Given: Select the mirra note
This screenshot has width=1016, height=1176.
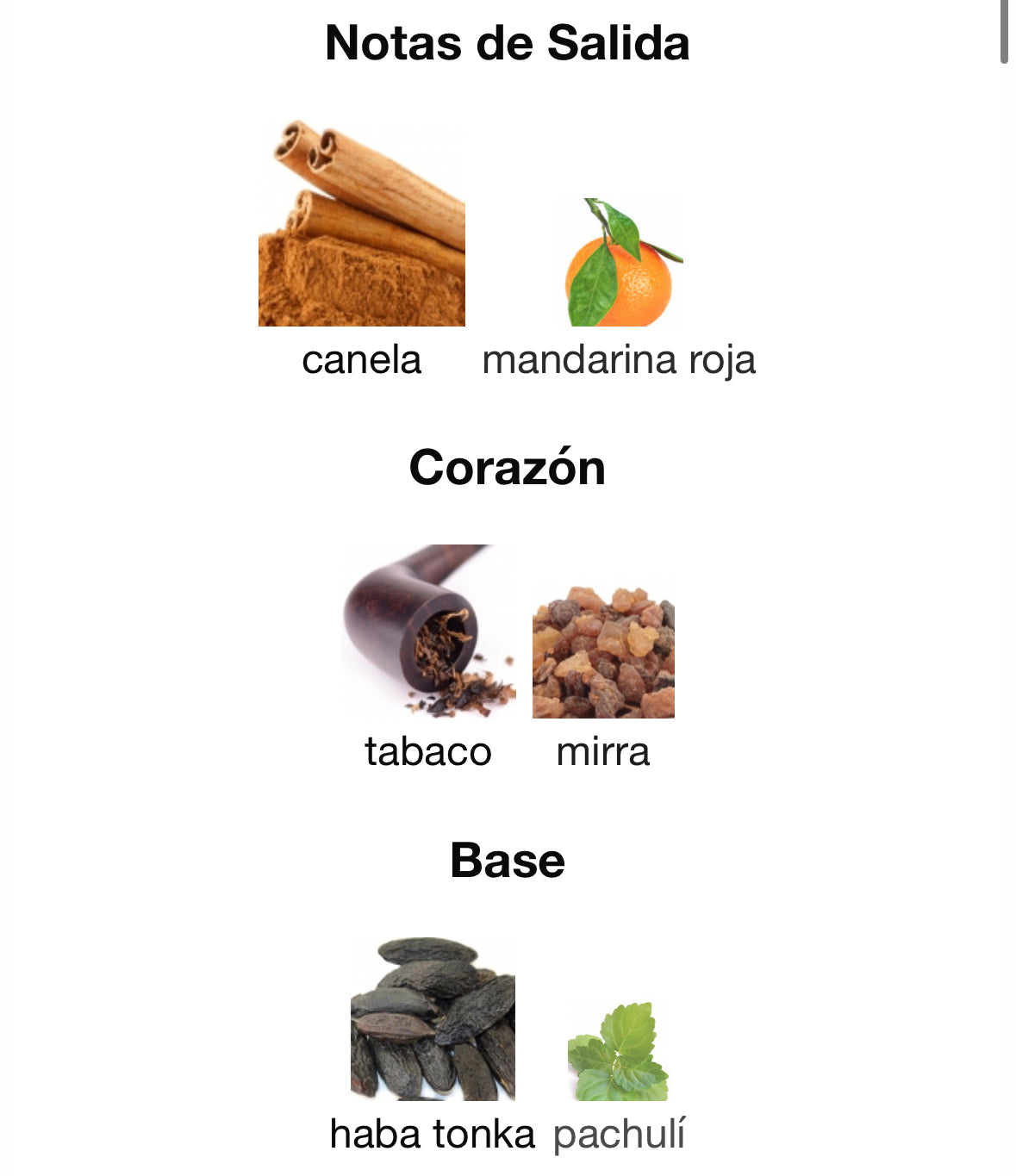Looking at the screenshot, I should 603,653.
